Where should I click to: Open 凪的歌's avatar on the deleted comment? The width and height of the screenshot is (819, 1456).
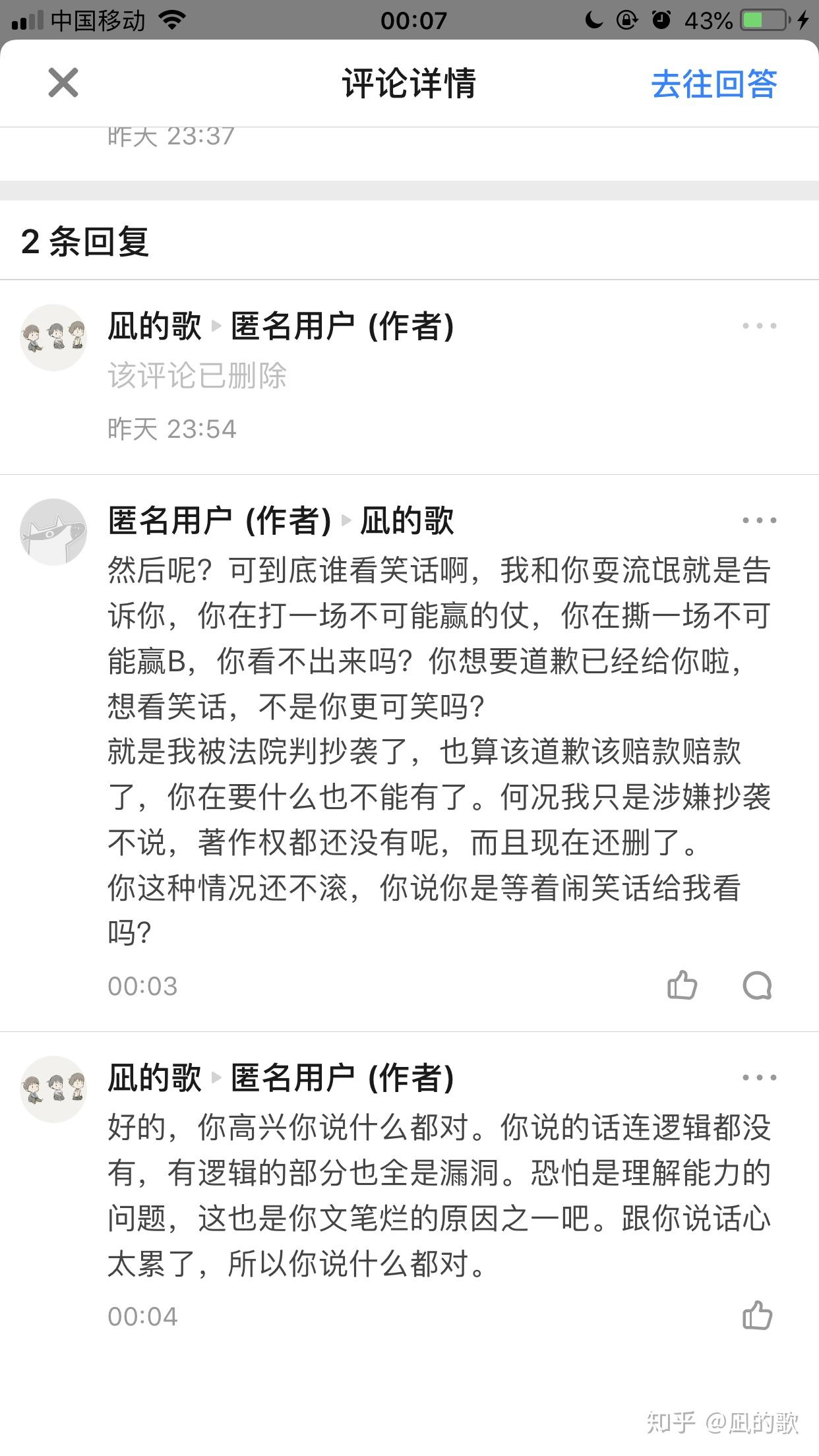pyautogui.click(x=53, y=338)
